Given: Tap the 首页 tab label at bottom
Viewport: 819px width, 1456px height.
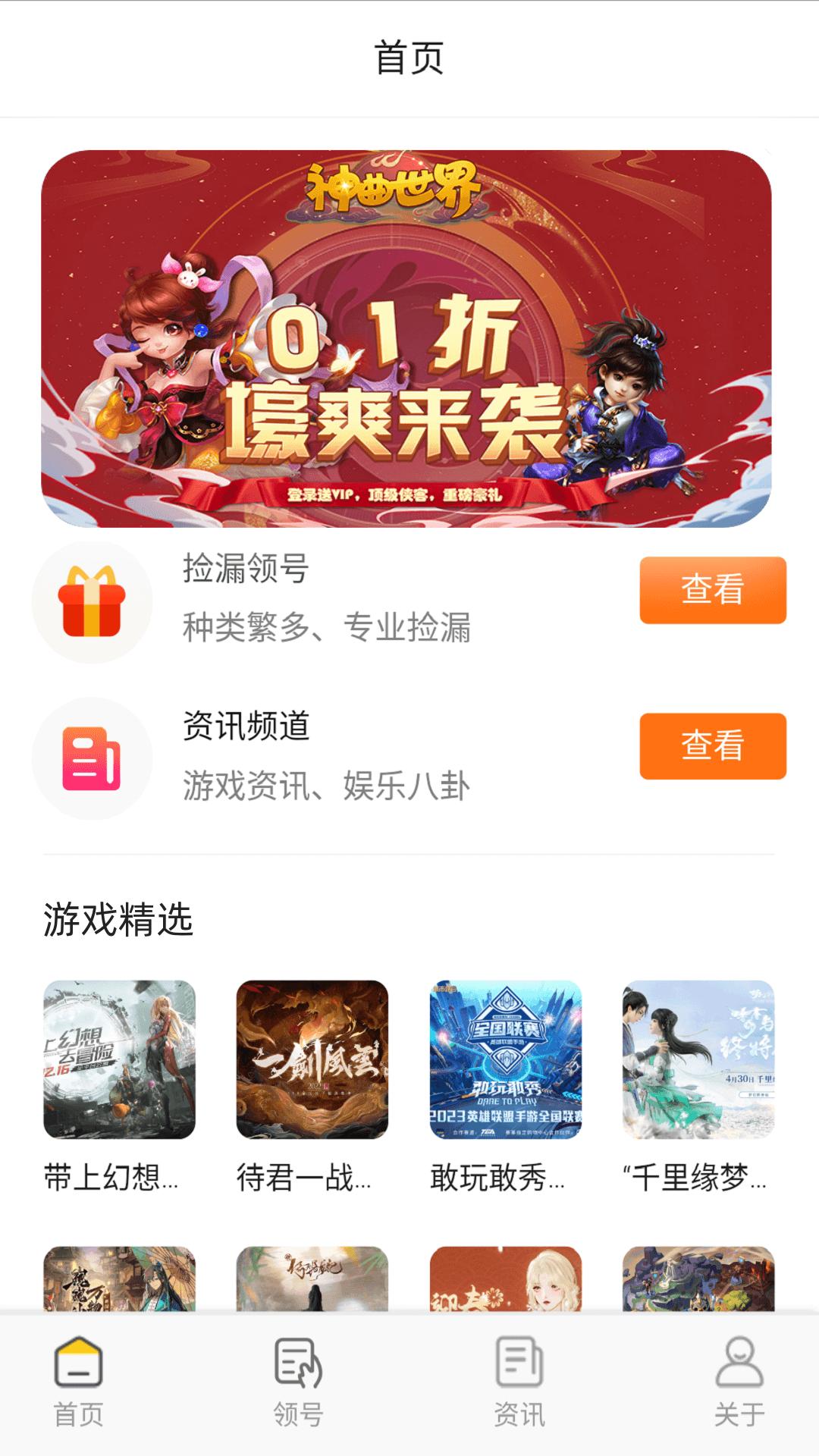Looking at the screenshot, I should point(80,1411).
